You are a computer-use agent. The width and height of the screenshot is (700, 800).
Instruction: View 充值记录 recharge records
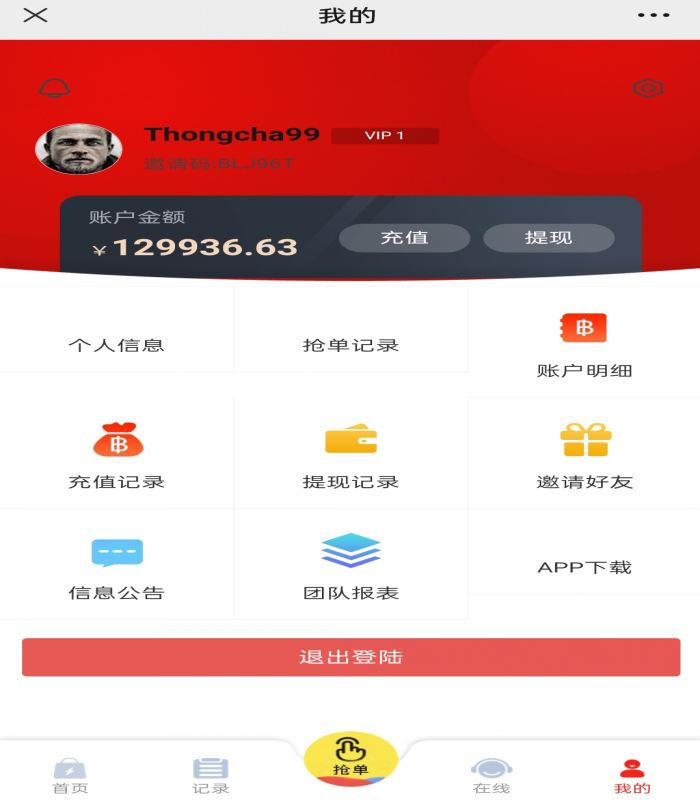116,456
